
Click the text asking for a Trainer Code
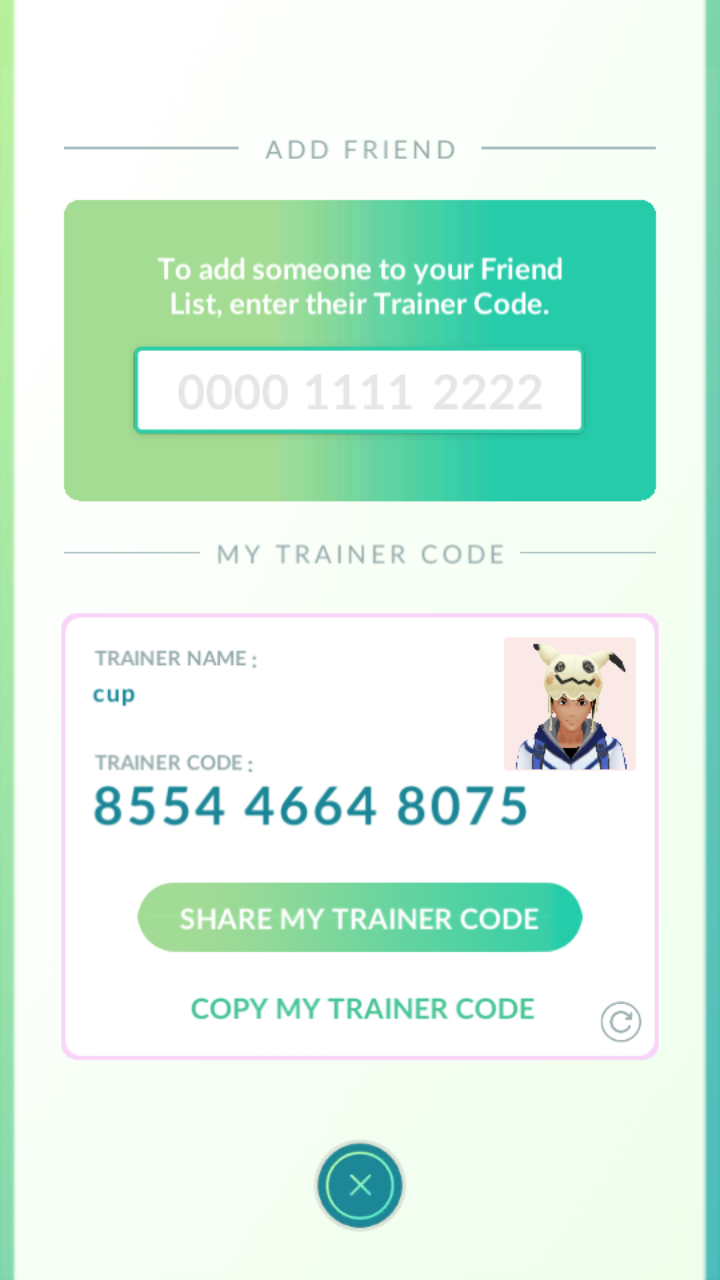point(360,286)
